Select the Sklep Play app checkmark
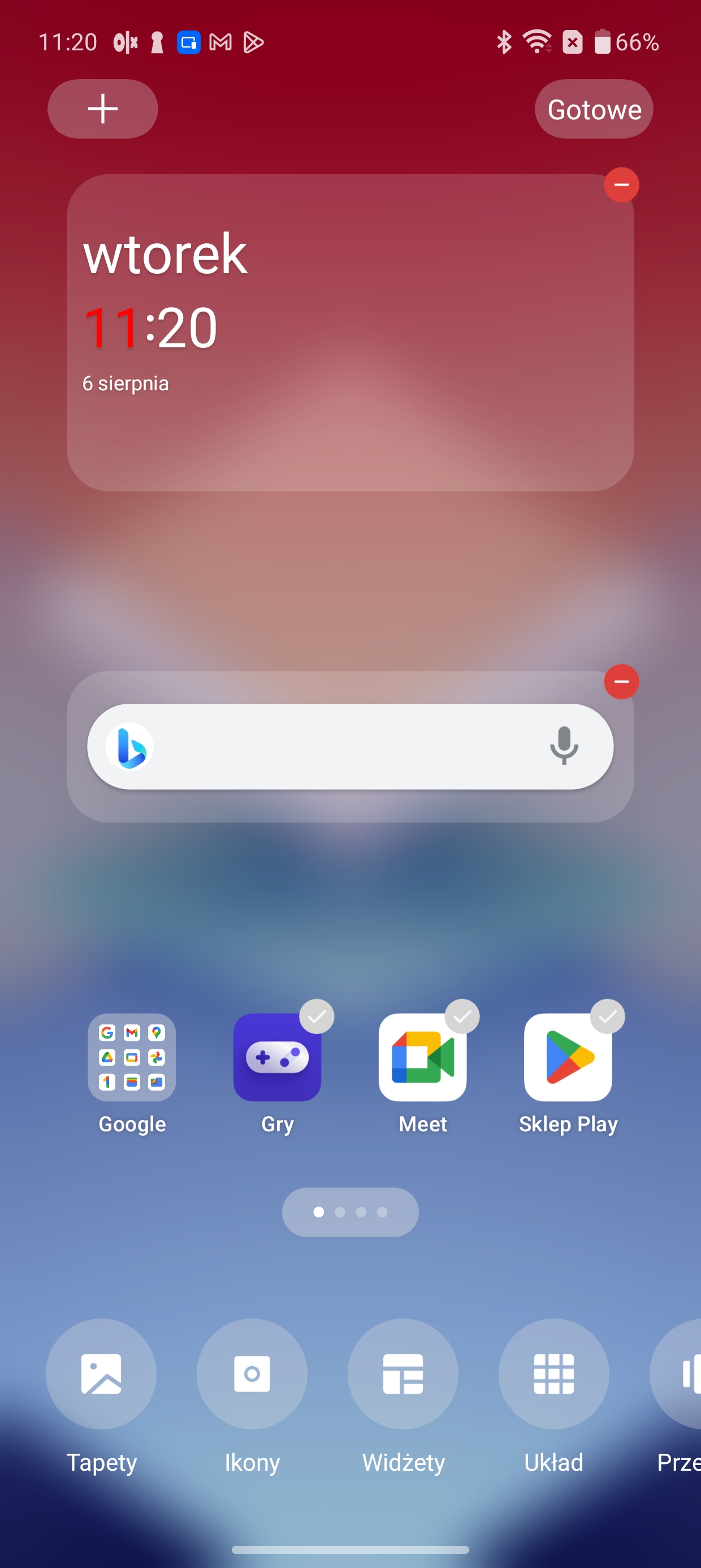The image size is (701, 1568). [607, 1016]
